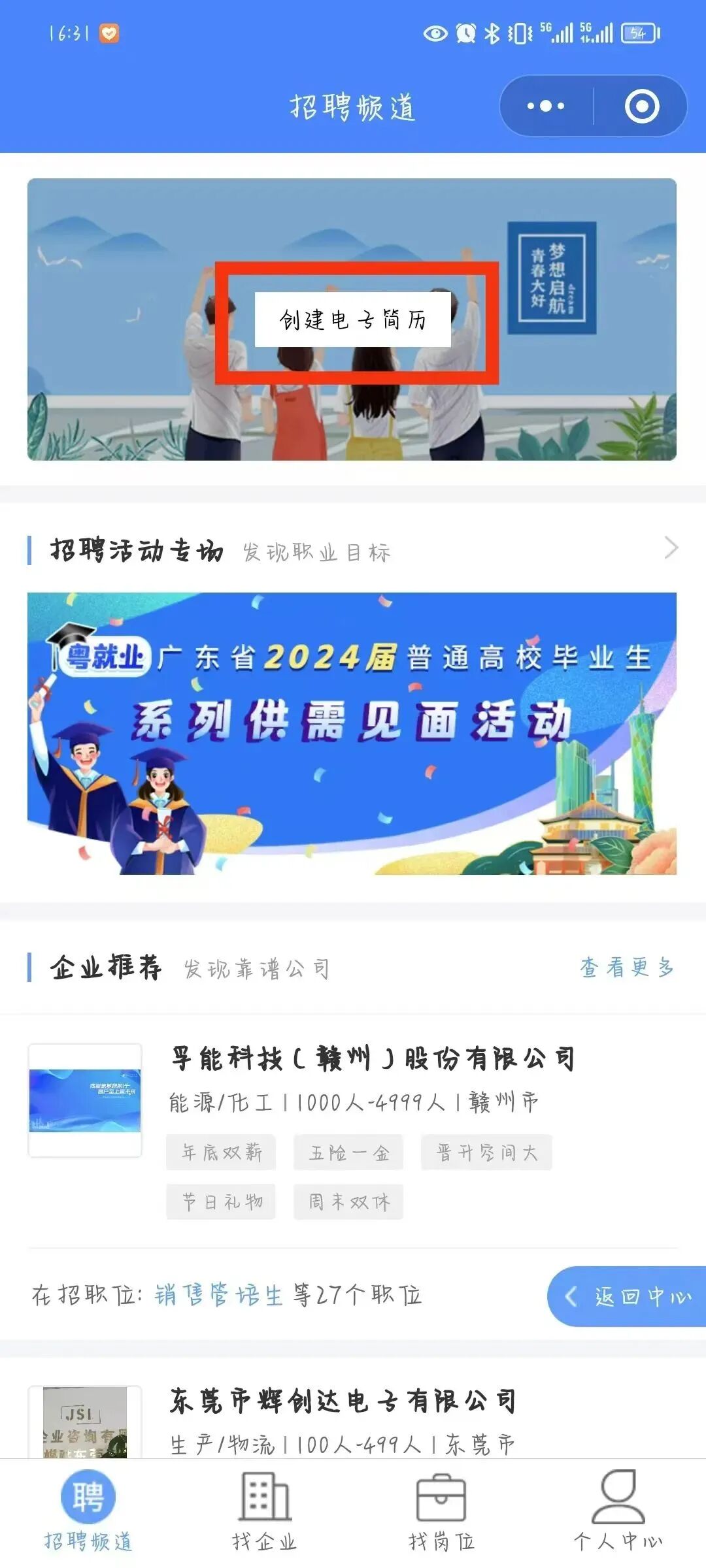The width and height of the screenshot is (706, 1568).
Task: Tap the 创建电子简历 button
Action: click(353, 319)
